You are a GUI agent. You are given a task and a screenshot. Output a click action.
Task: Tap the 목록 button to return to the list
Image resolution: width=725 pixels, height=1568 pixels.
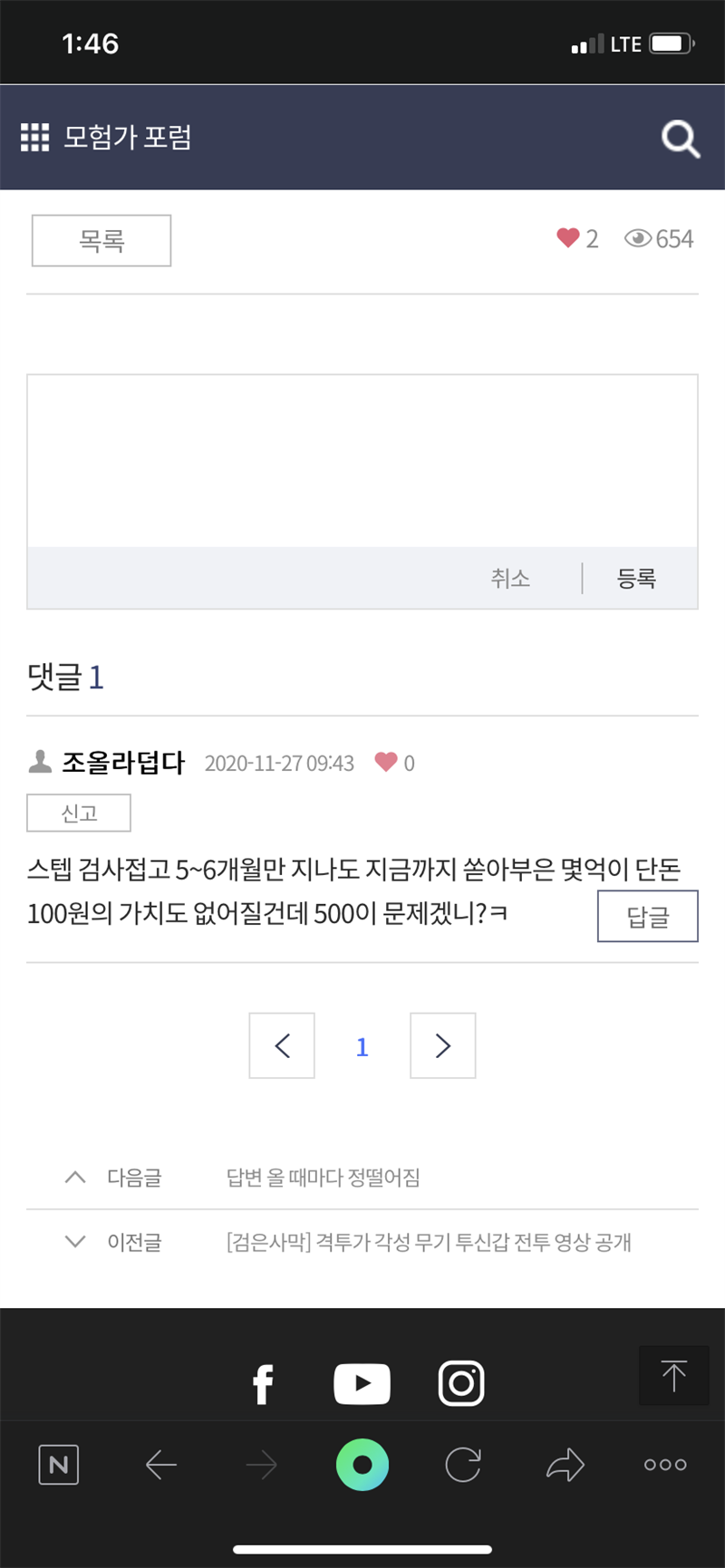click(101, 240)
